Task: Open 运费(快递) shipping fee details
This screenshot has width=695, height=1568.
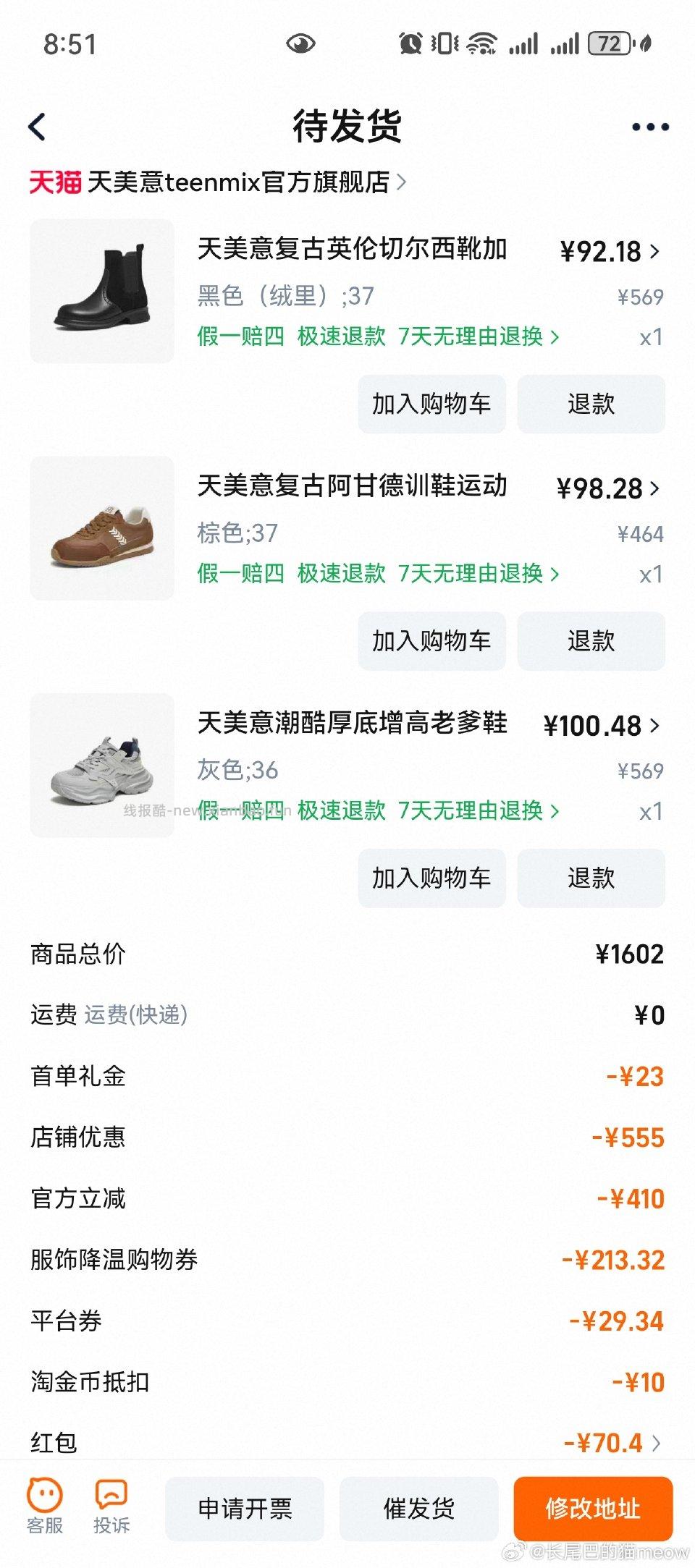Action: click(x=138, y=1015)
